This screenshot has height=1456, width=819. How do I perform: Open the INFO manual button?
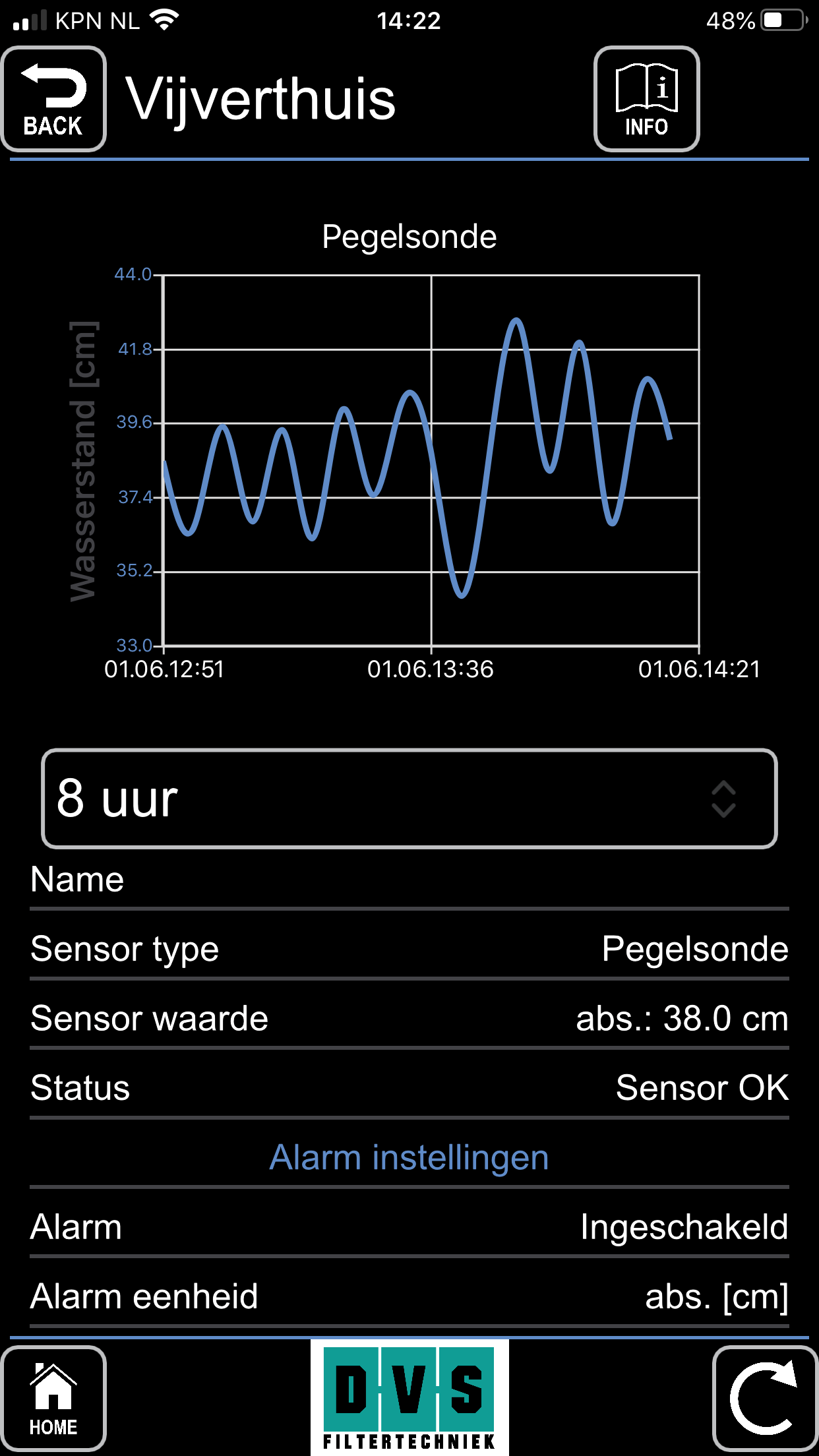(646, 99)
